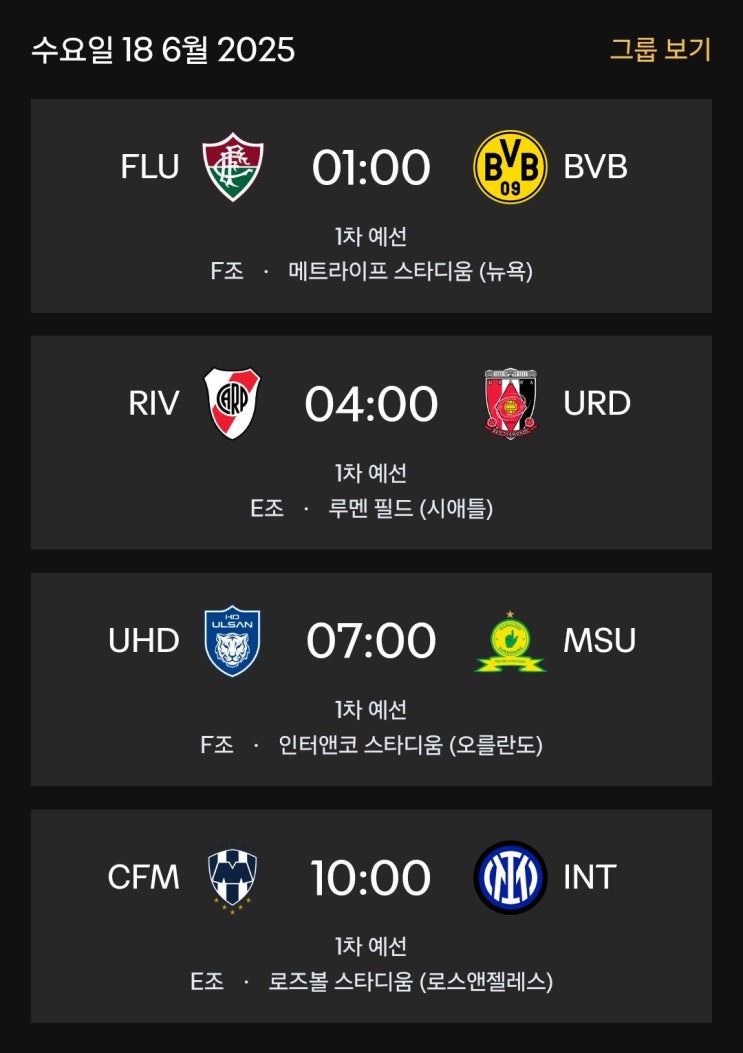Viewport: 743px width, 1053px height.
Task: Select the CFM vs INT match card
Action: point(372,916)
